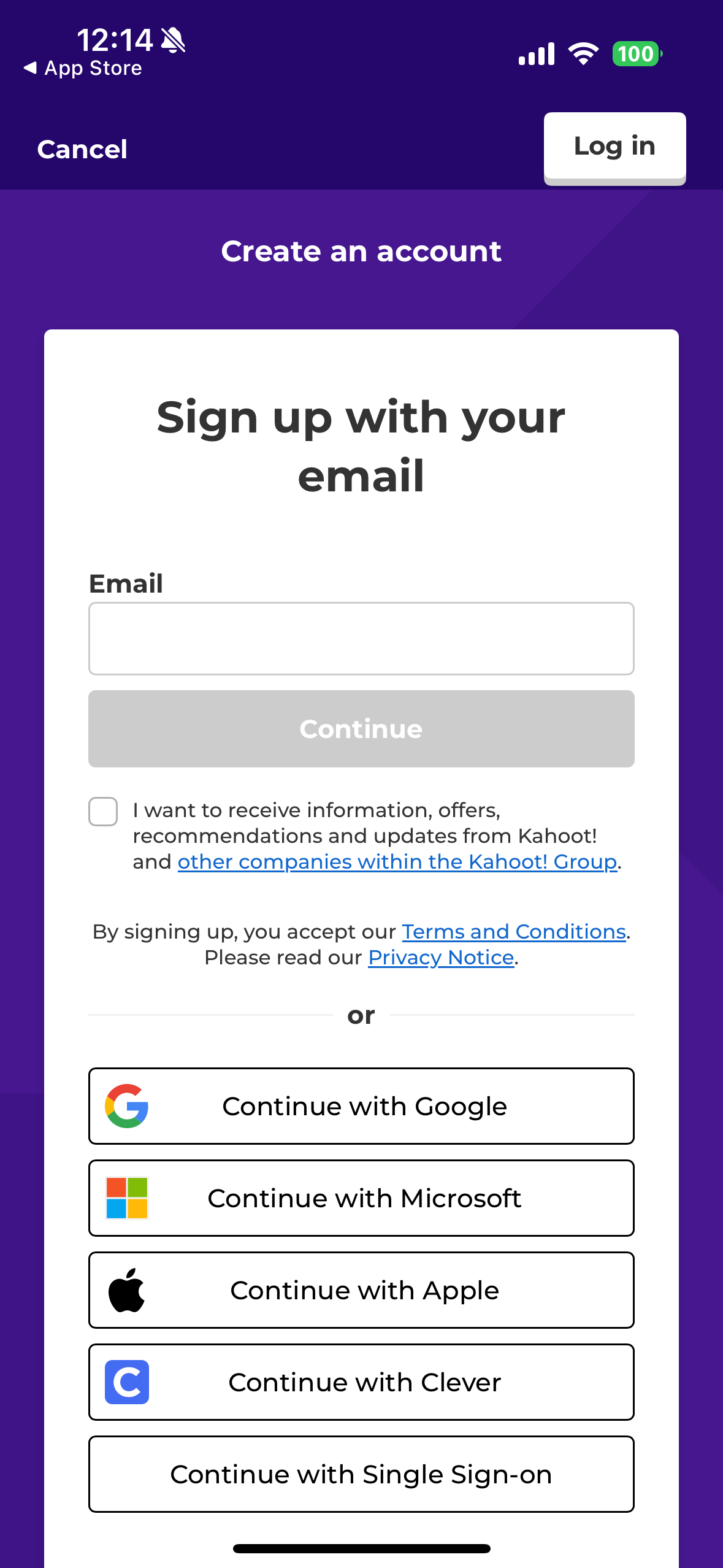
Task: Continue with Apple
Action: (361, 1290)
